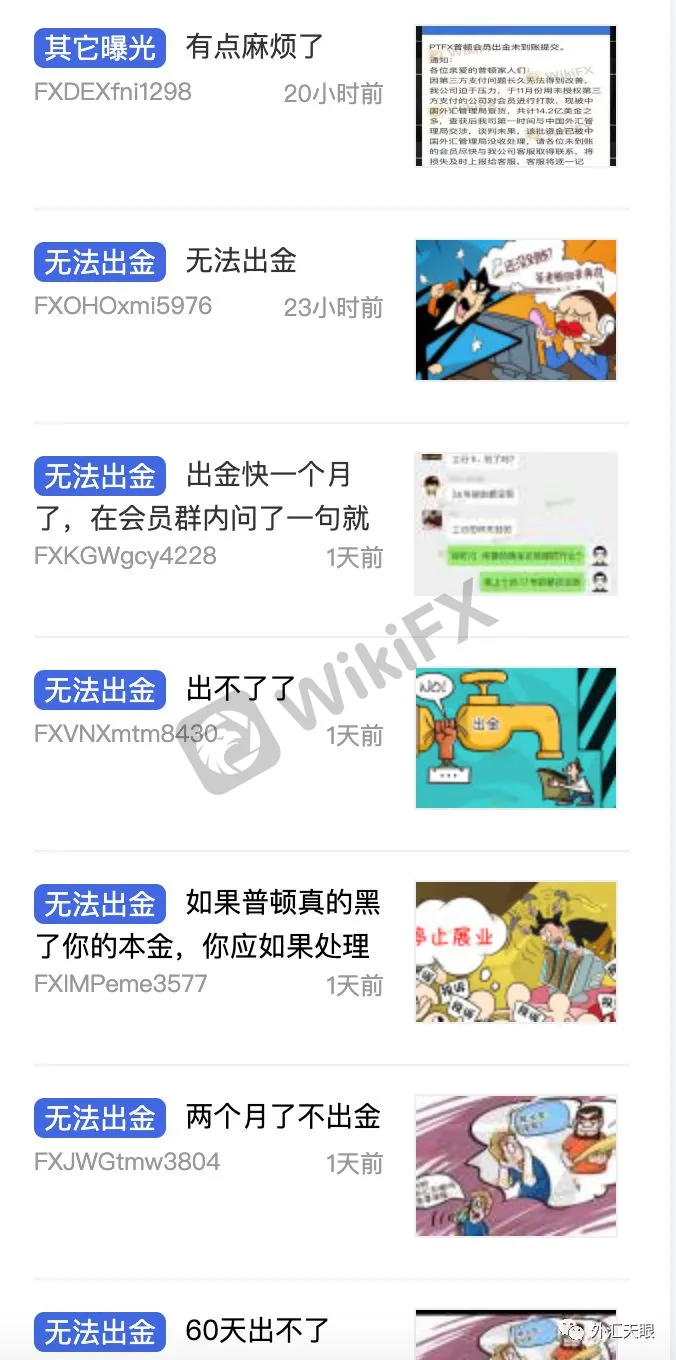Image resolution: width=676 pixels, height=1360 pixels.
Task: Open the post titled 出不了了
Action: point(241,690)
